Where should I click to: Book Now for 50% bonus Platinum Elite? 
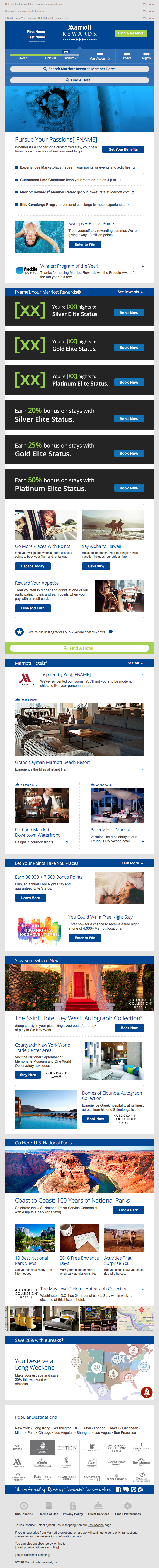pos(128,488)
